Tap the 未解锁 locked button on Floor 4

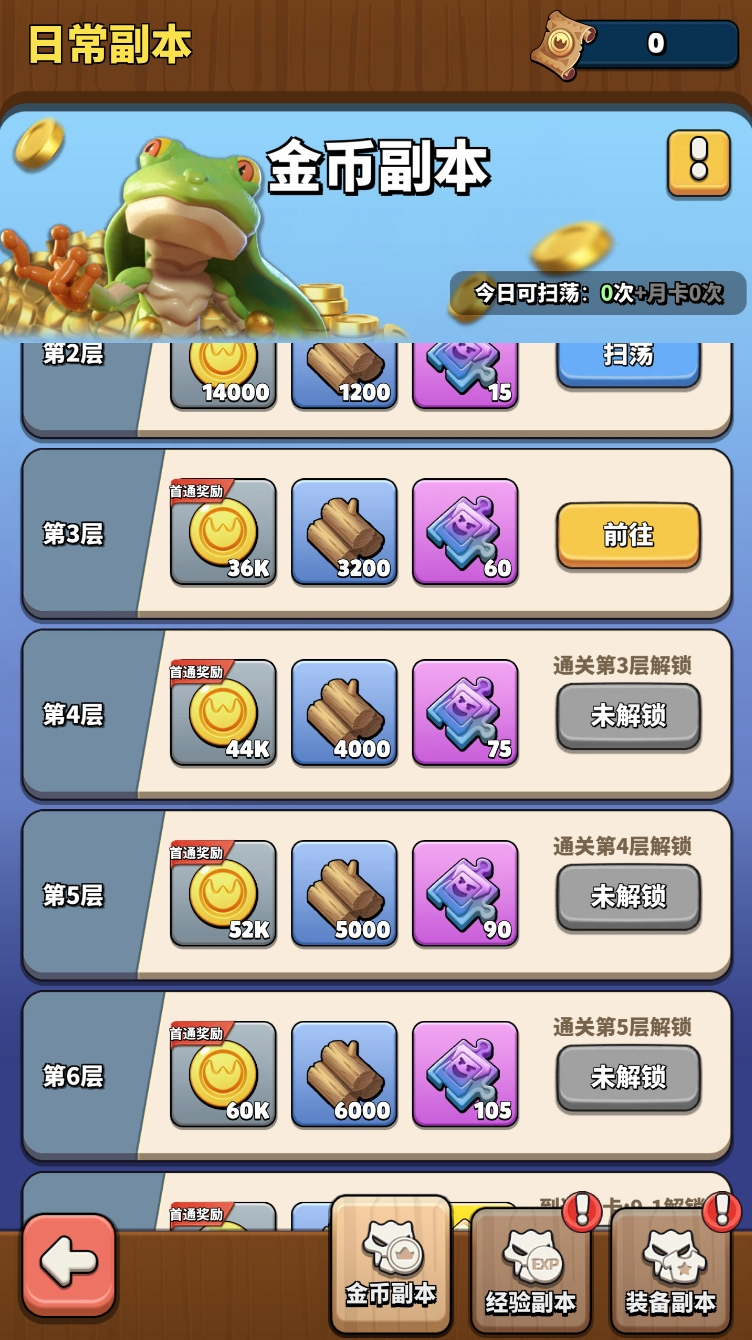click(627, 716)
